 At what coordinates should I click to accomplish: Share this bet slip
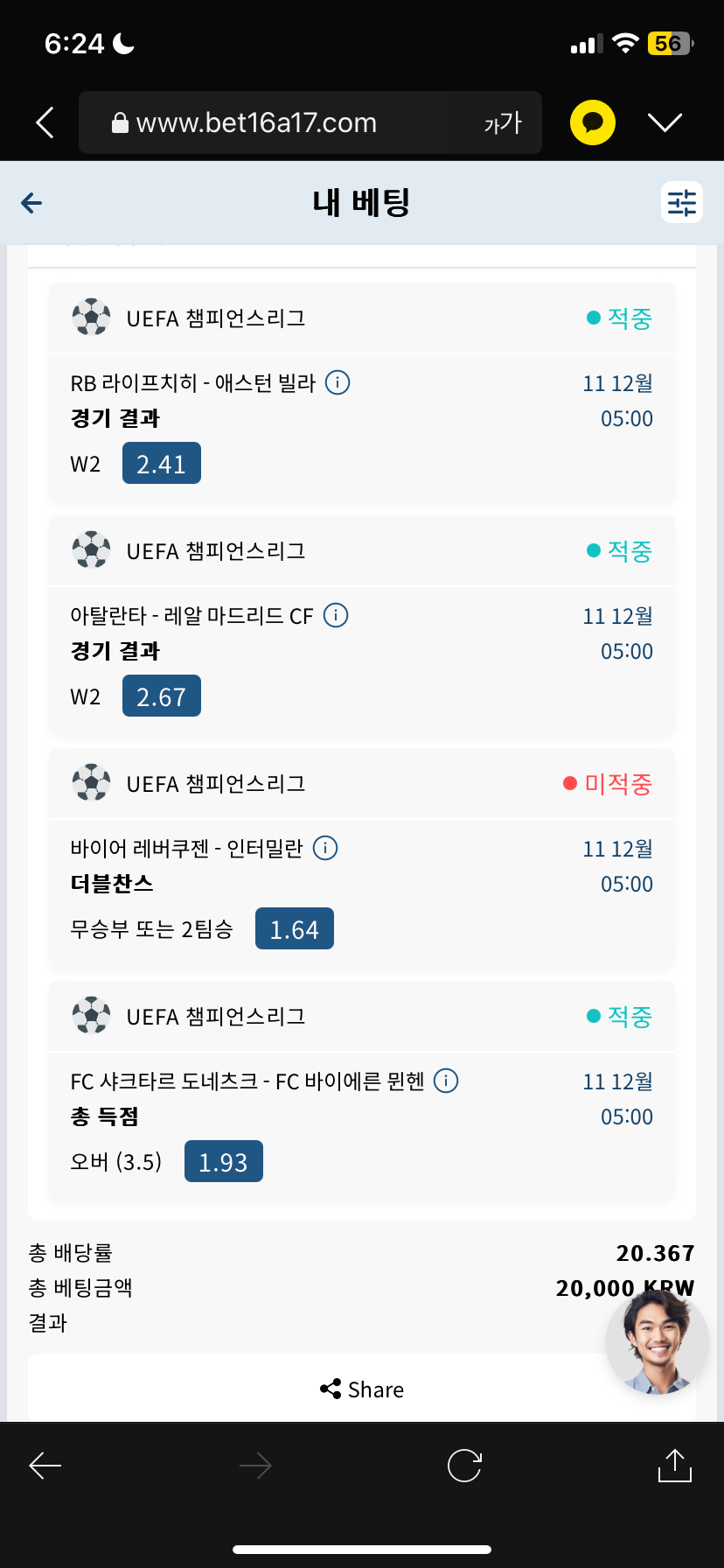(x=362, y=1389)
